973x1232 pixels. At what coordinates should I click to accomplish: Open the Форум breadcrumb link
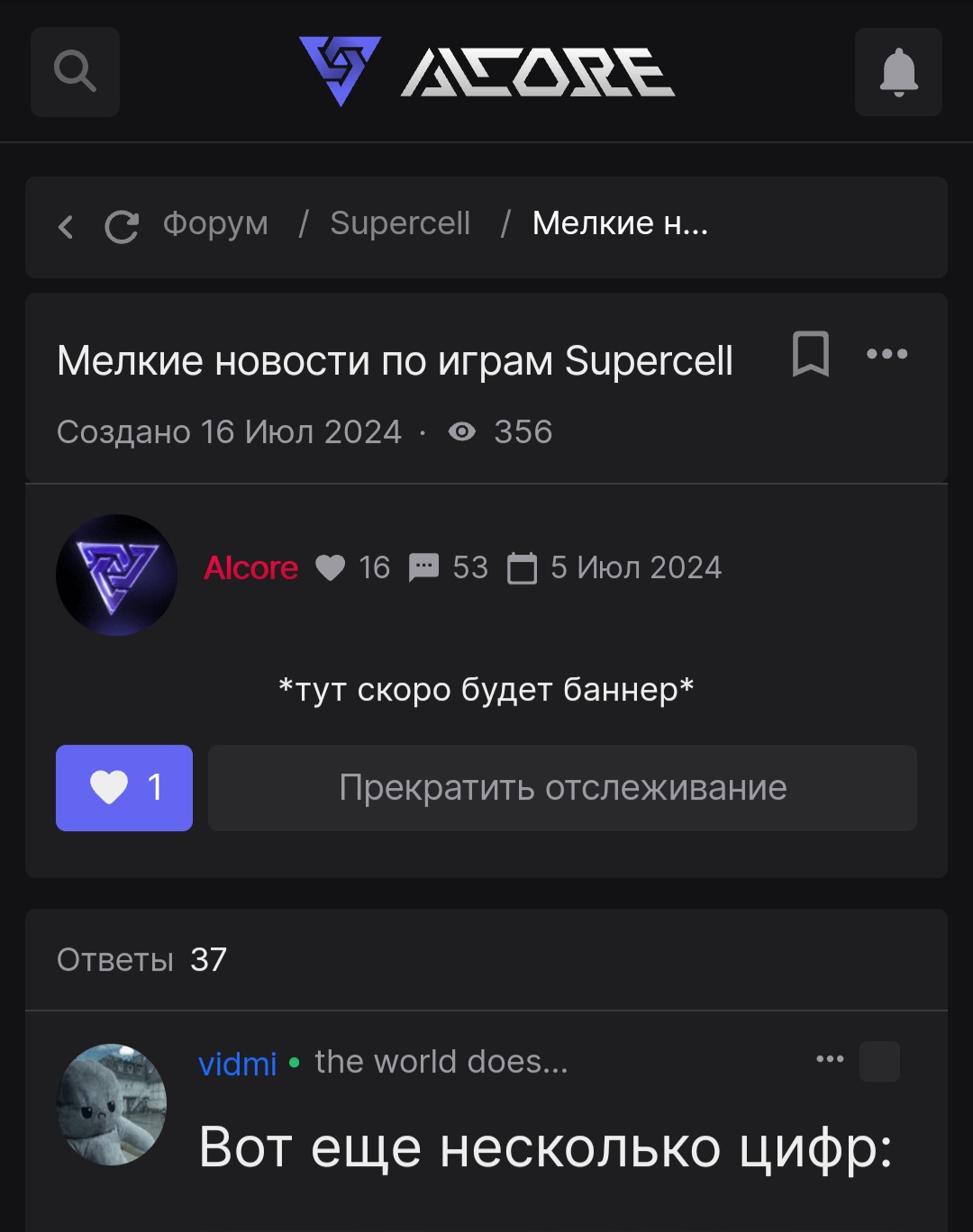click(x=215, y=223)
